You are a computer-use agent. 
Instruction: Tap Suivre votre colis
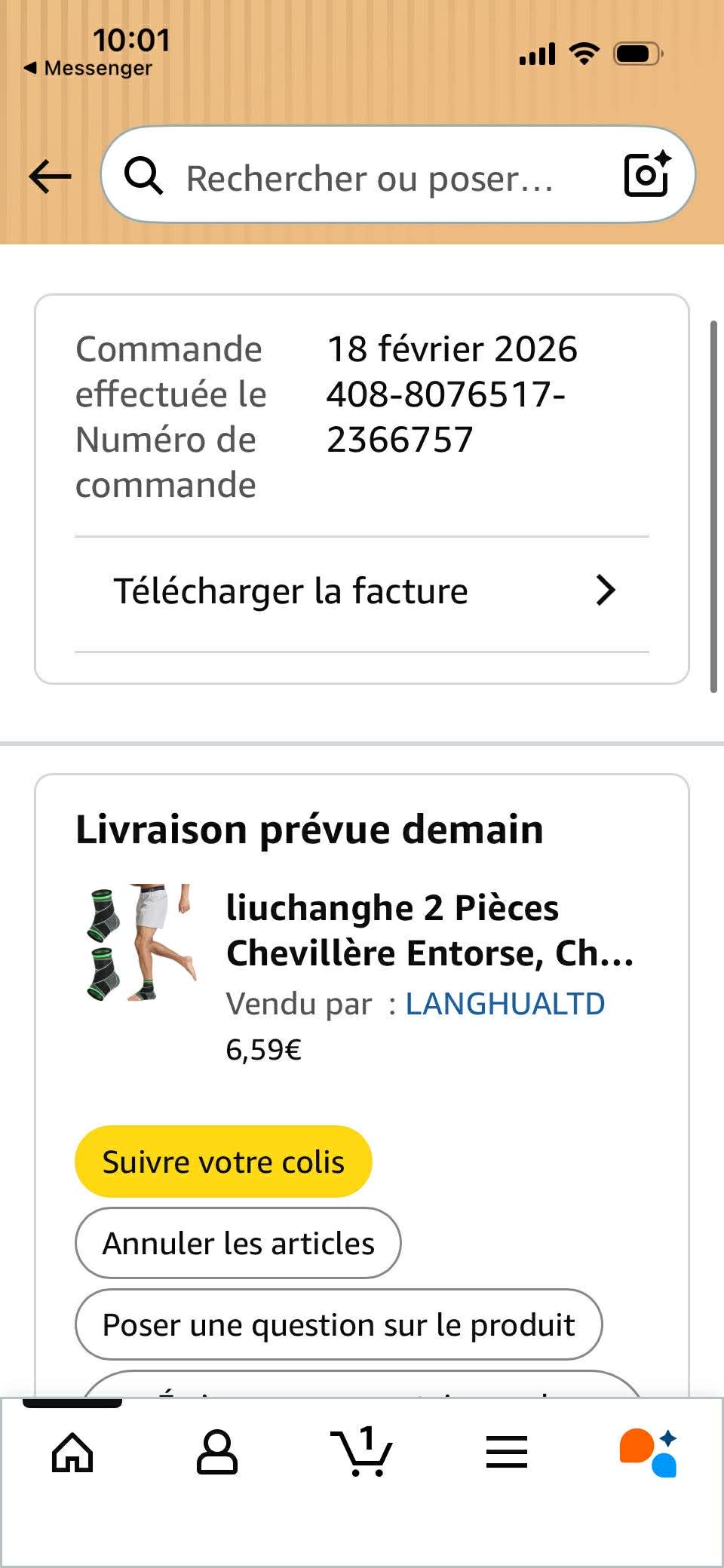pos(223,1161)
